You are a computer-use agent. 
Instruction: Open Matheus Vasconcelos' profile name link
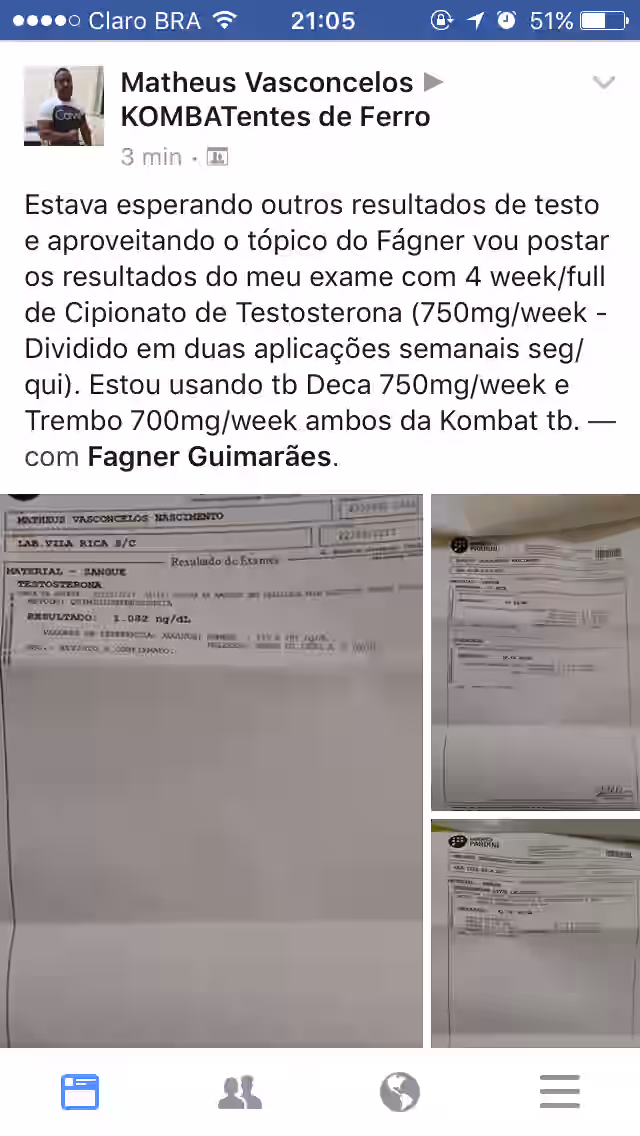pos(267,83)
